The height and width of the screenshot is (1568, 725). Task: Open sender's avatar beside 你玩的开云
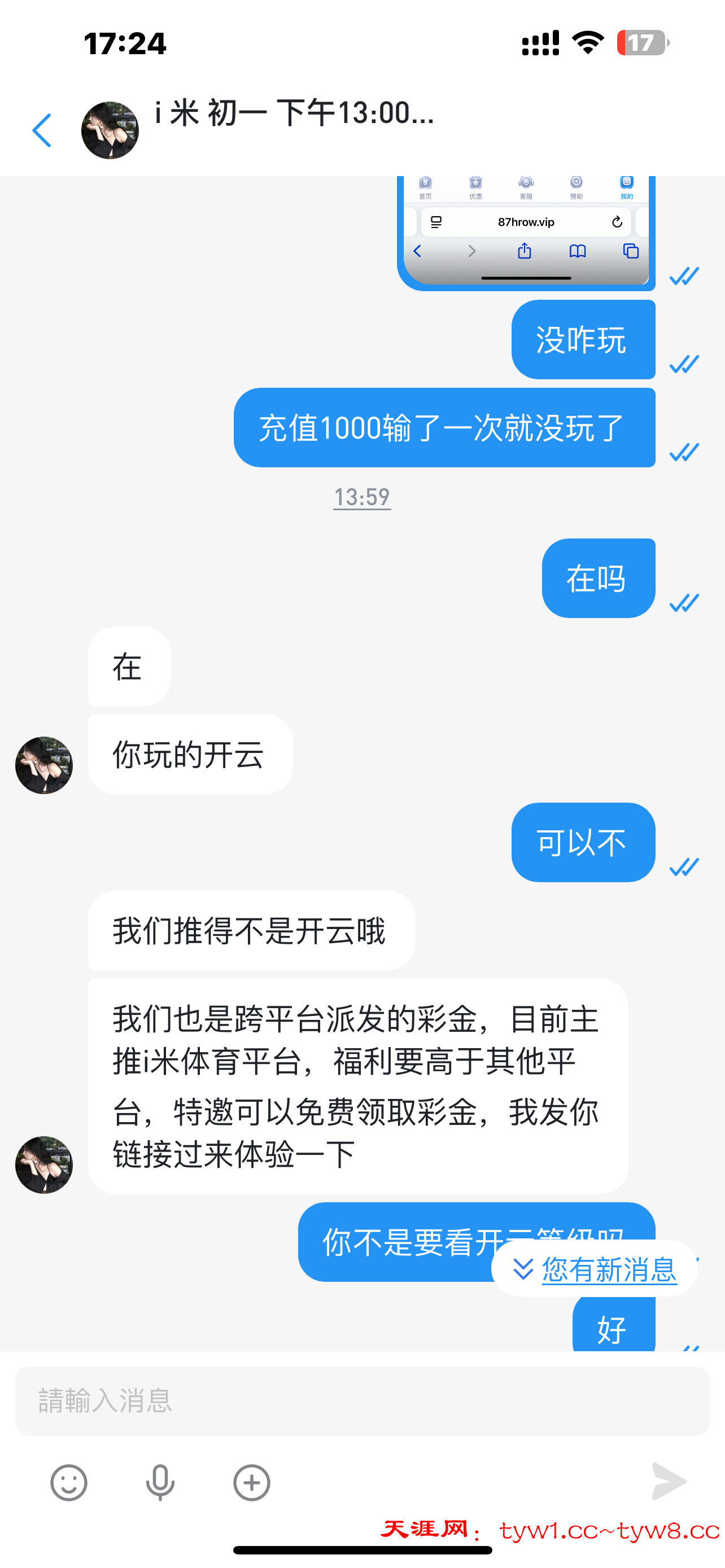coord(44,765)
